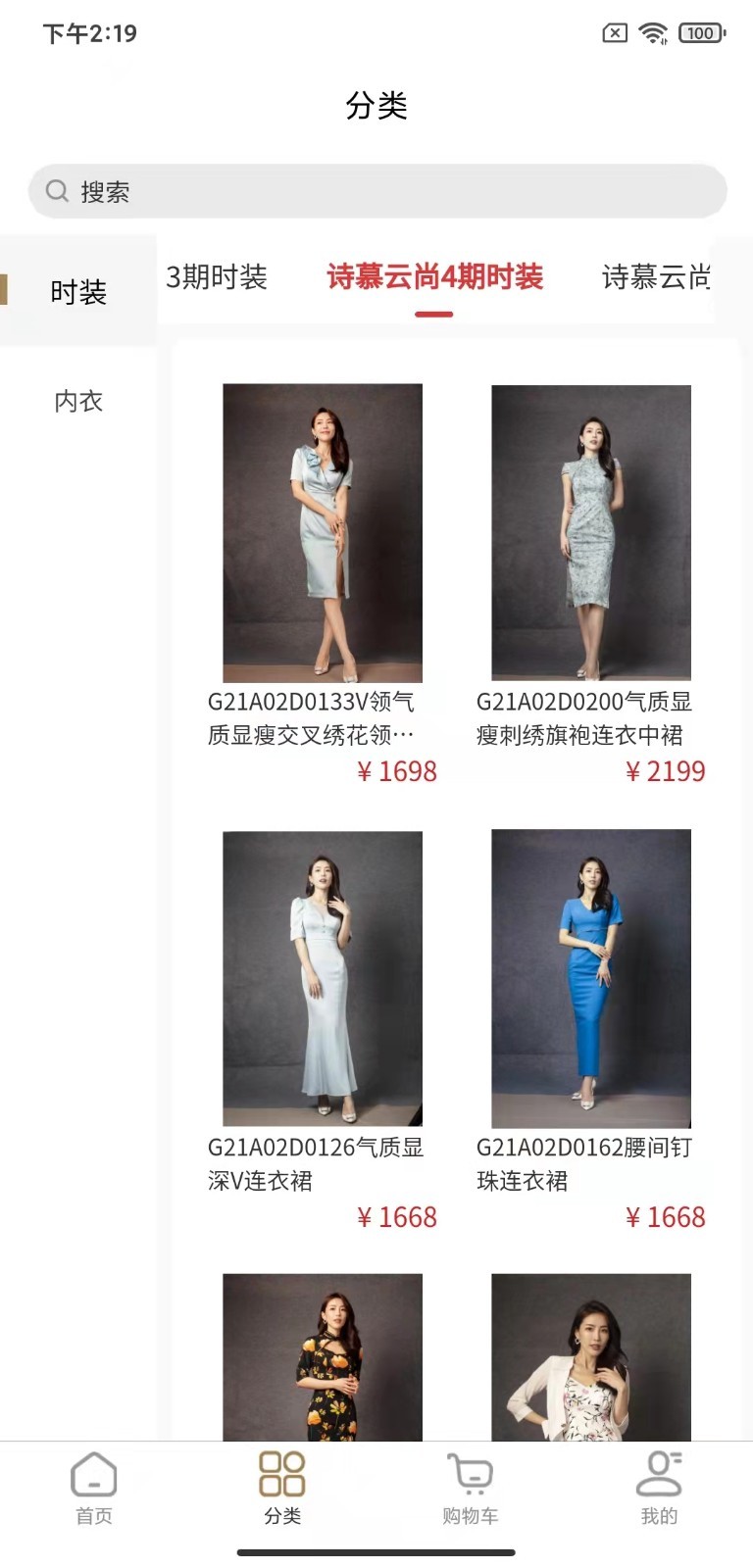Open product G21A02D0133 V领 dress
The width and height of the screenshot is (753, 1568).
click(323, 533)
